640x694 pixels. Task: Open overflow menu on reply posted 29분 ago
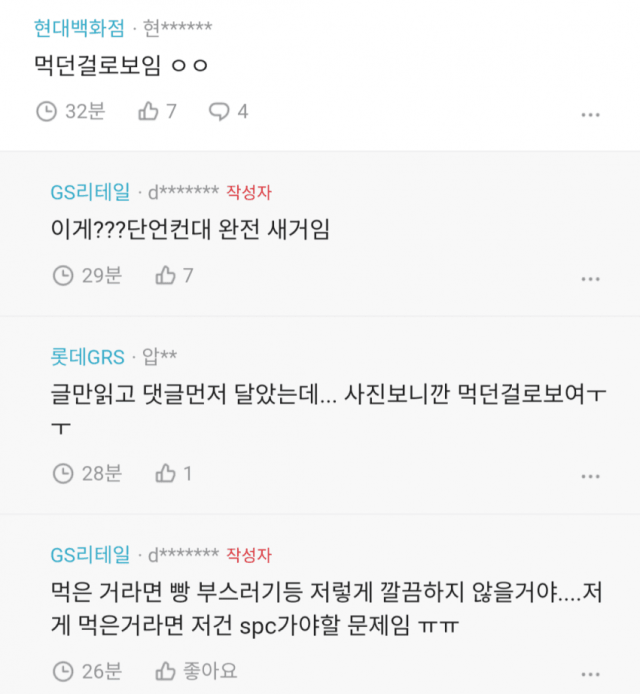pyautogui.click(x=591, y=277)
